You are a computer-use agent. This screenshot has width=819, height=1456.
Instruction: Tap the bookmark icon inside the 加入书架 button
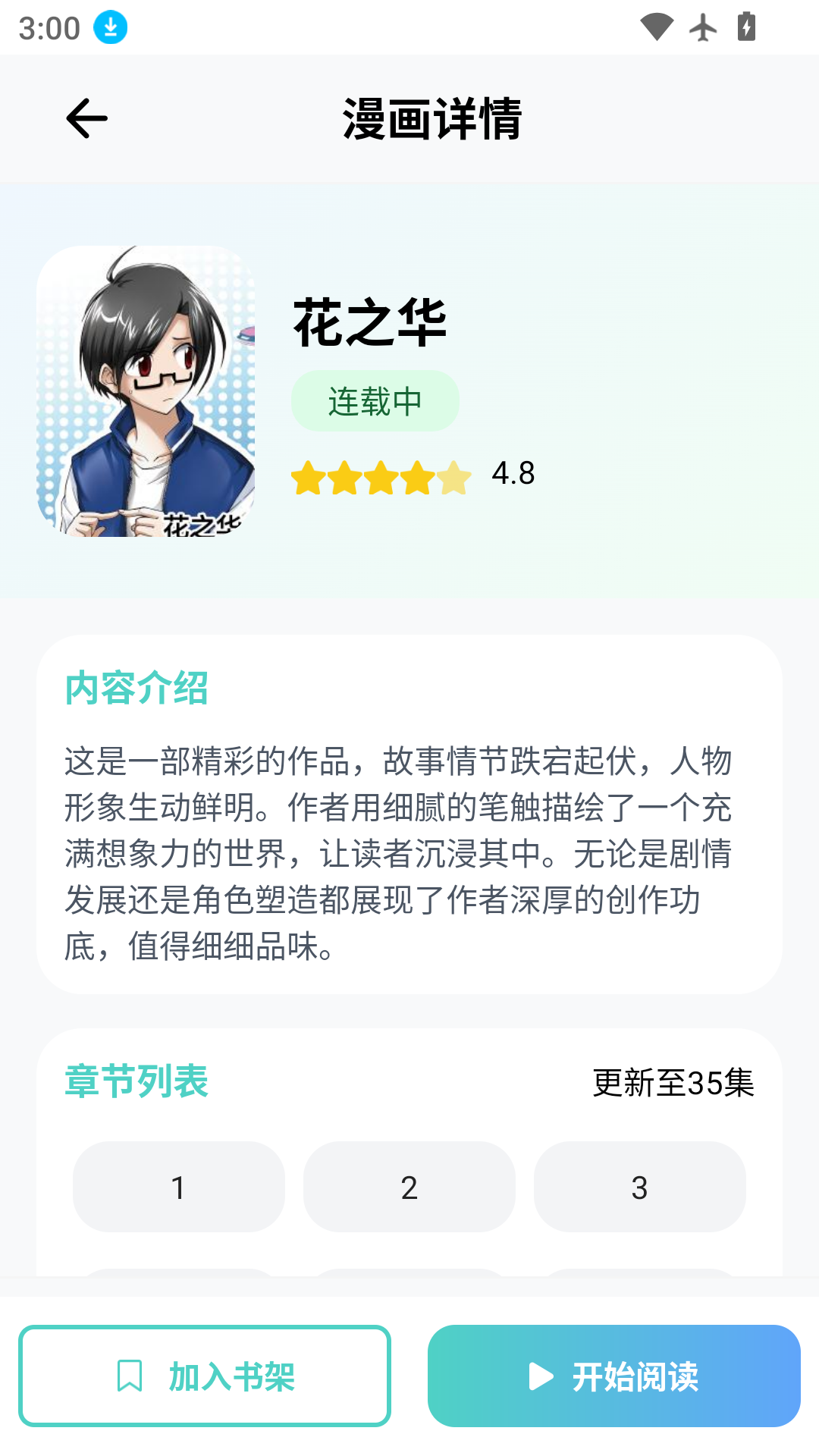tap(130, 1376)
